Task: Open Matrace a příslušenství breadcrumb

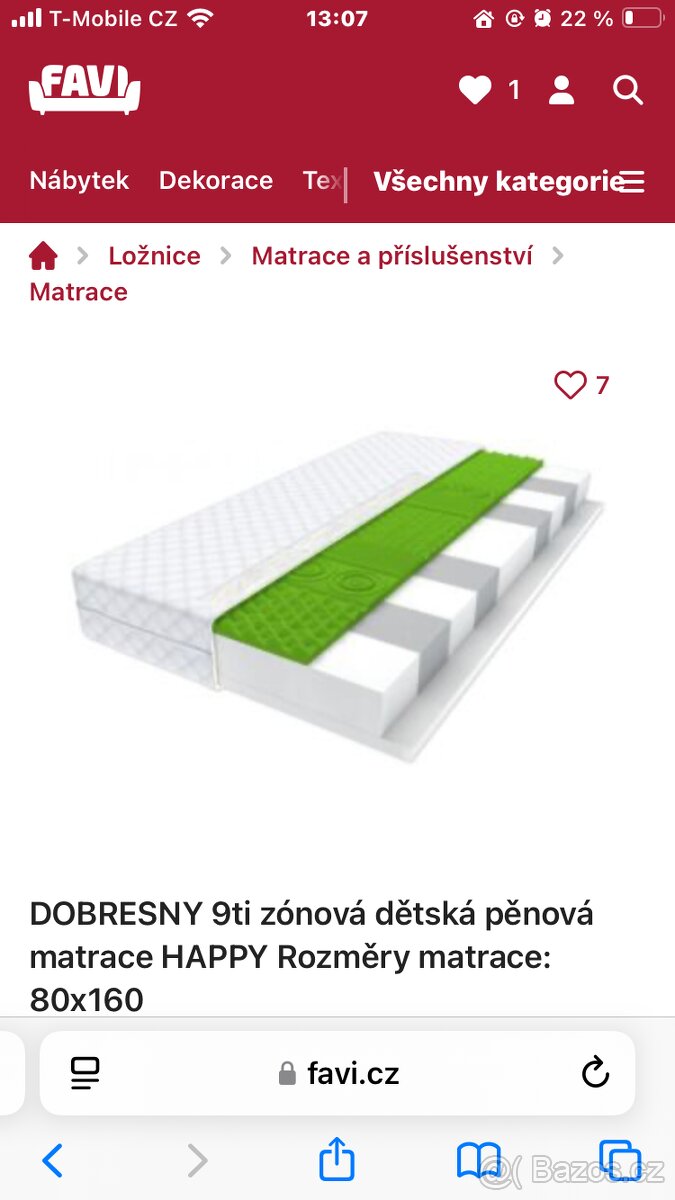Action: (392, 256)
